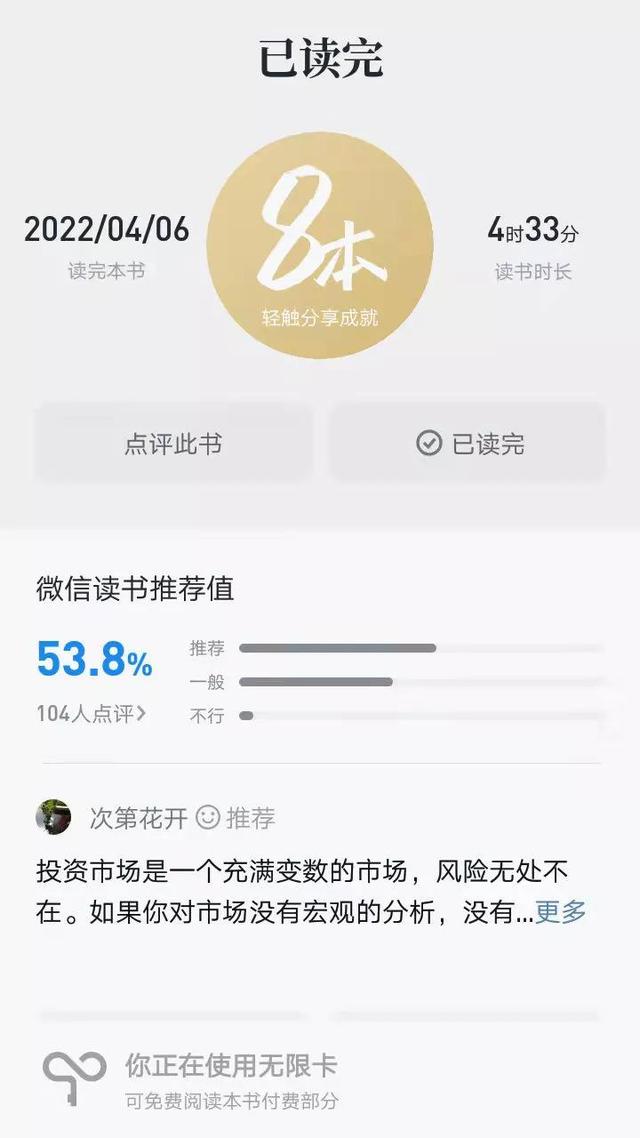Toggle the 已读完 finished button

coord(469,444)
